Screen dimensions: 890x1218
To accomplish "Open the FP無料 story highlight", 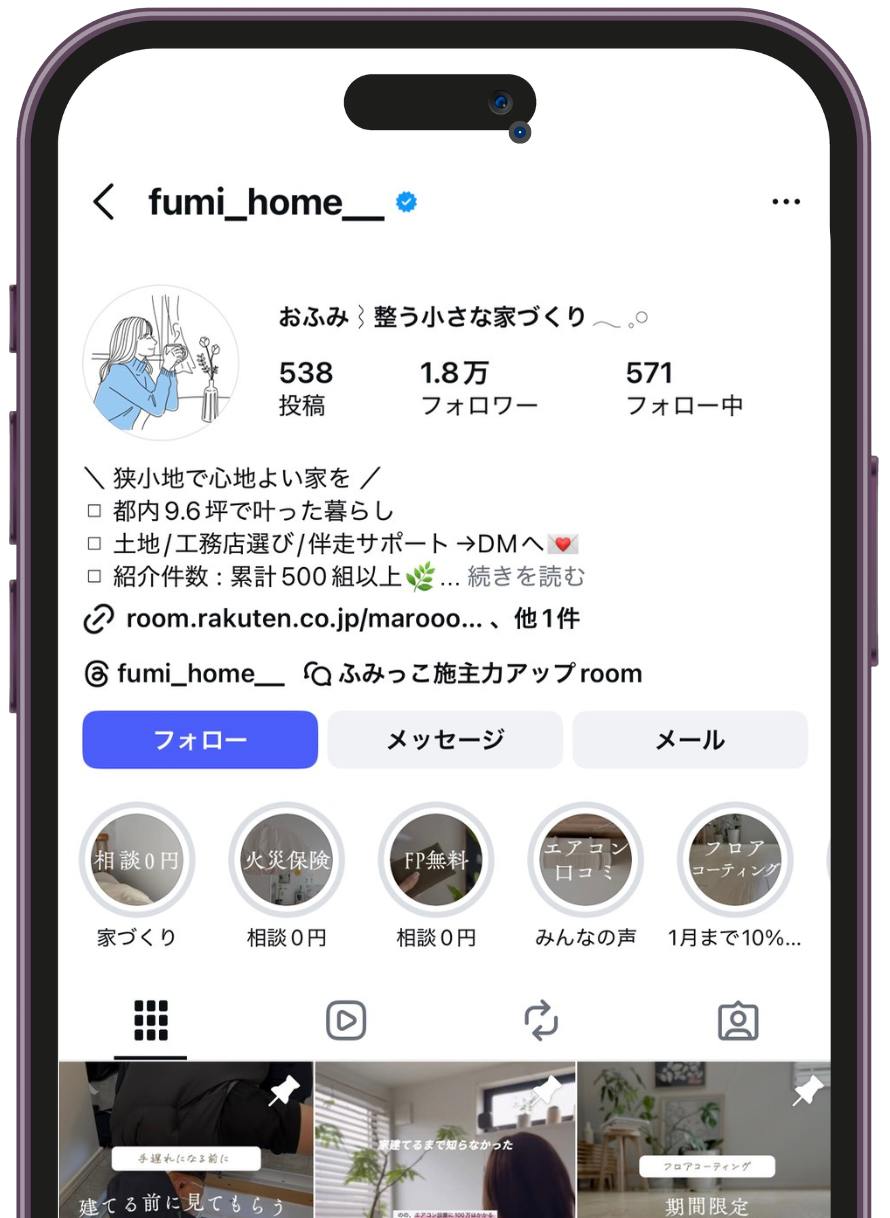I will pyautogui.click(x=436, y=860).
